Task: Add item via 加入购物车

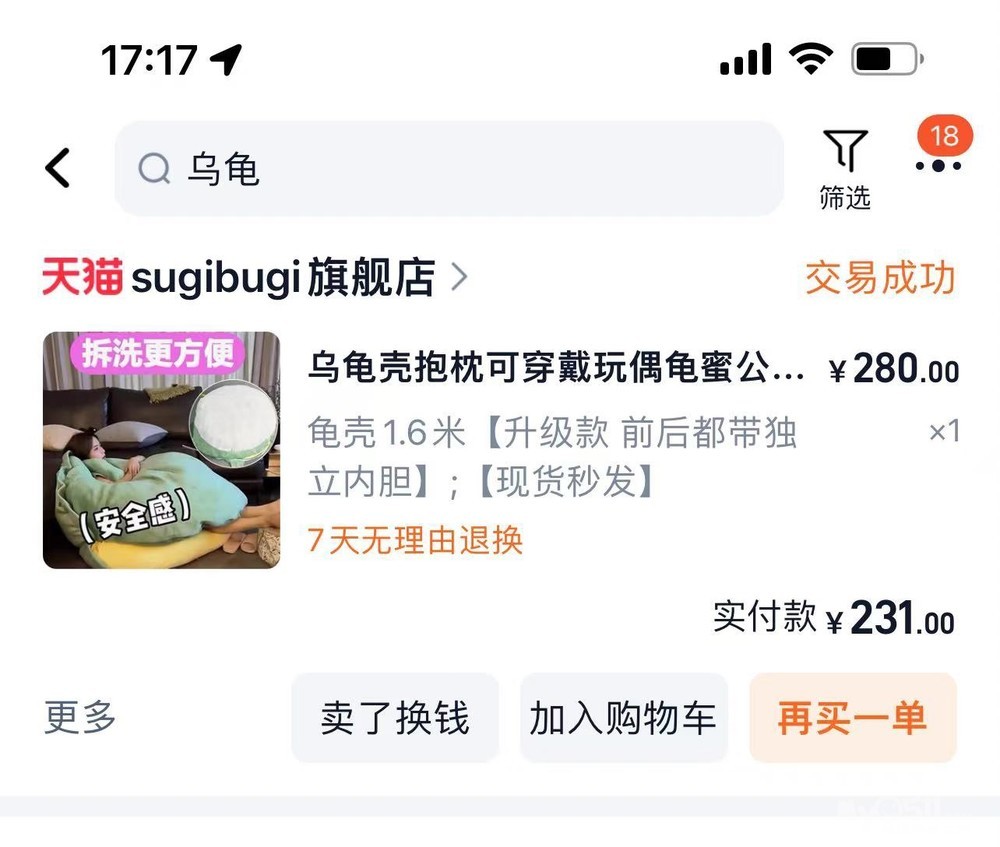Action: [x=623, y=718]
